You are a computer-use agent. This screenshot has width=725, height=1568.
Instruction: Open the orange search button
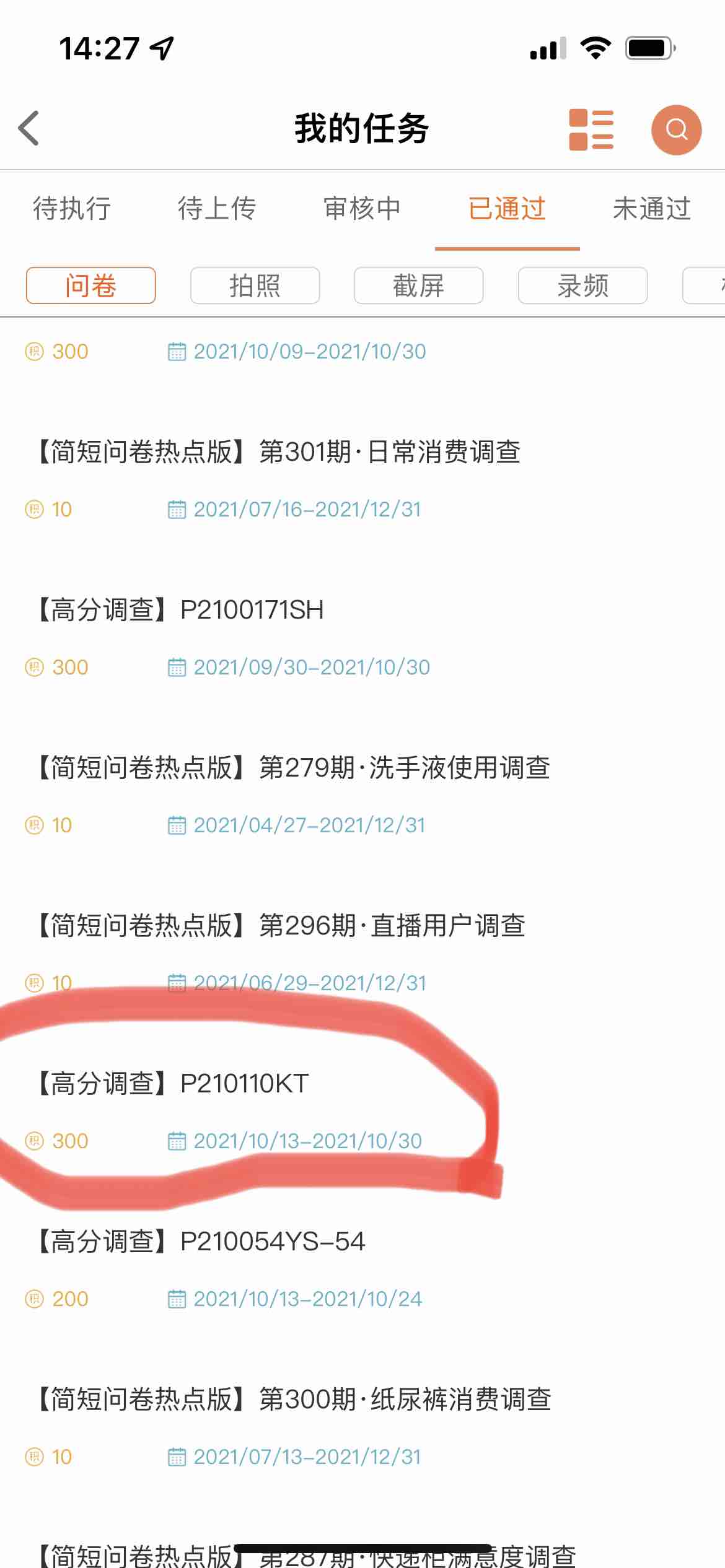point(676,129)
